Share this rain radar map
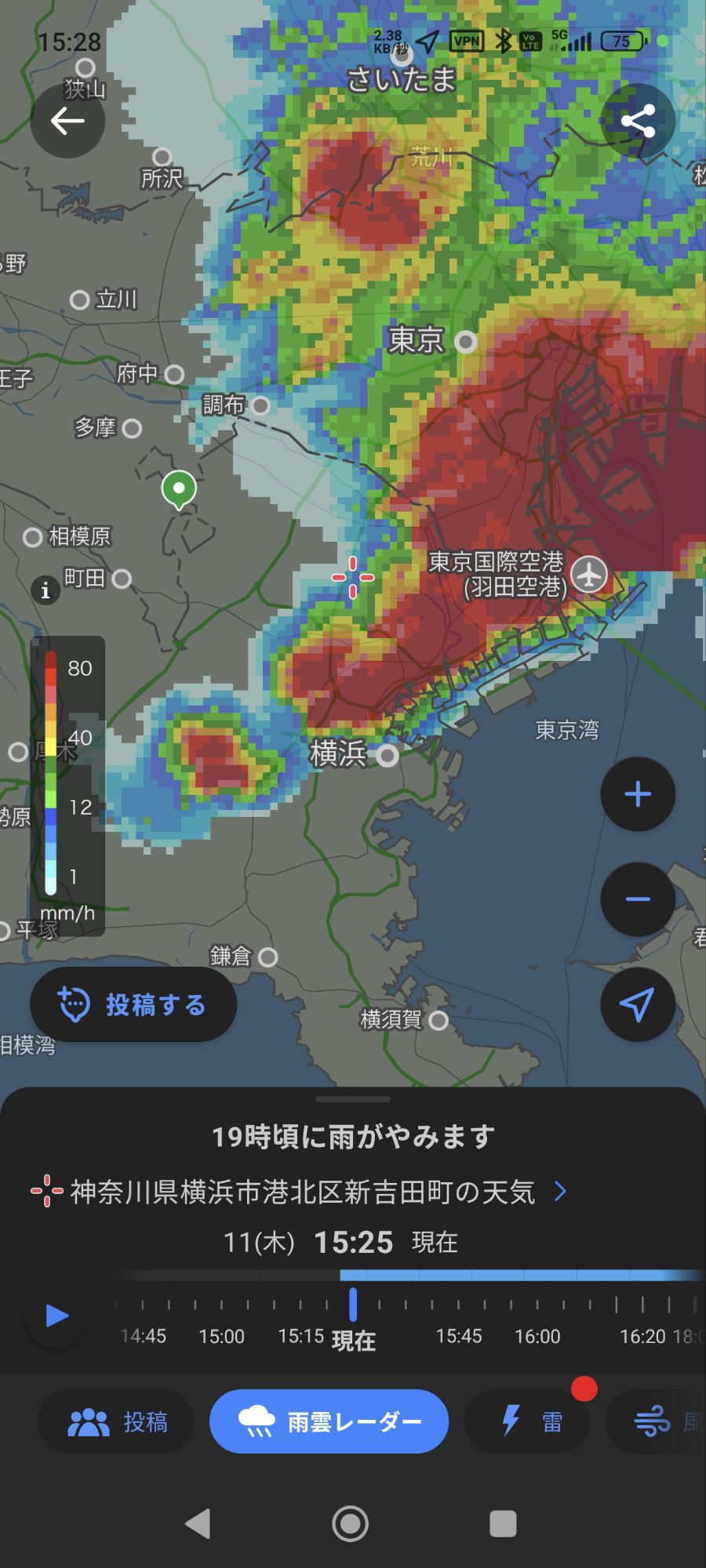 (637, 121)
